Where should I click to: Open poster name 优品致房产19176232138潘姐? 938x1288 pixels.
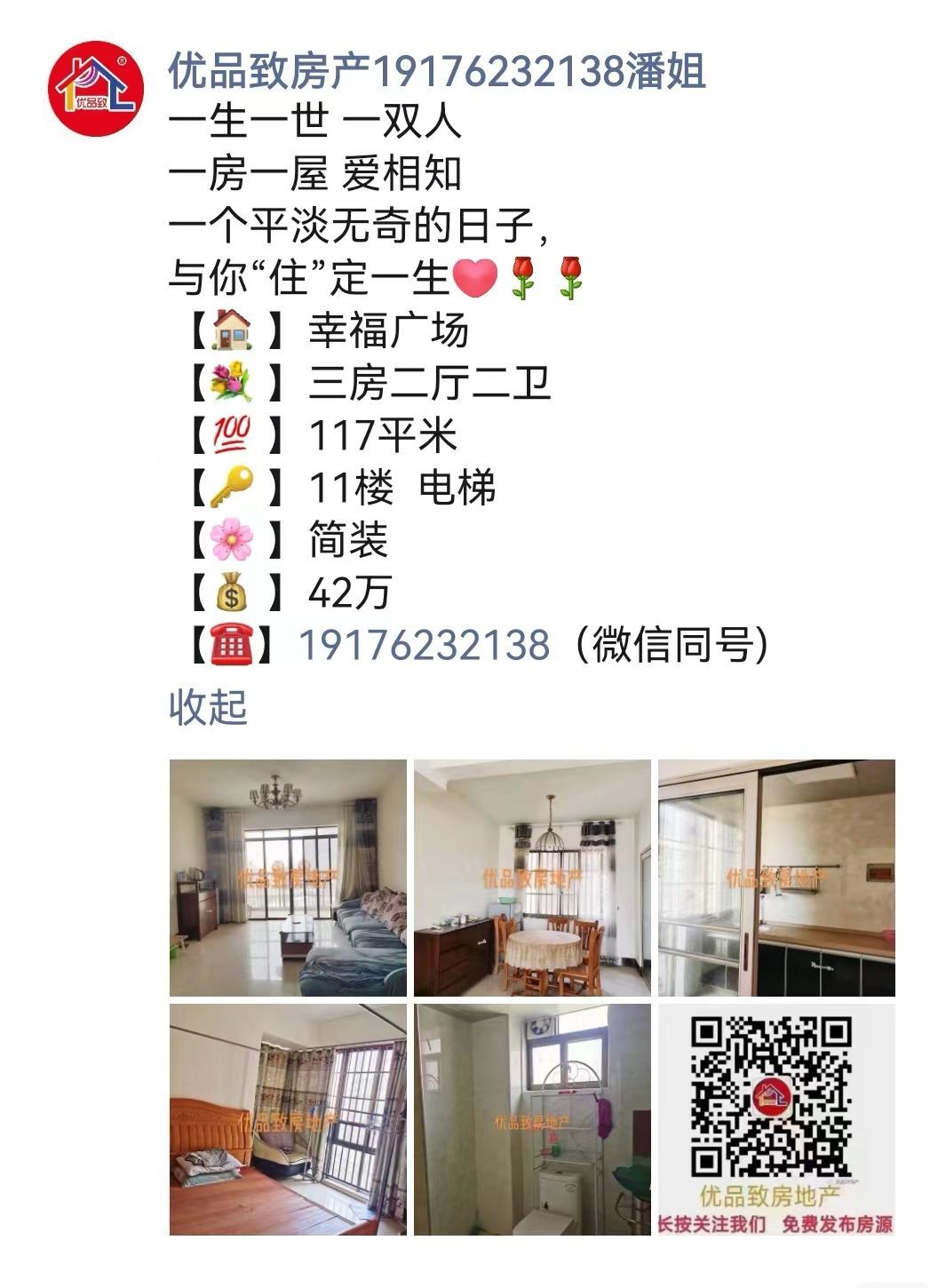pyautogui.click(x=437, y=71)
